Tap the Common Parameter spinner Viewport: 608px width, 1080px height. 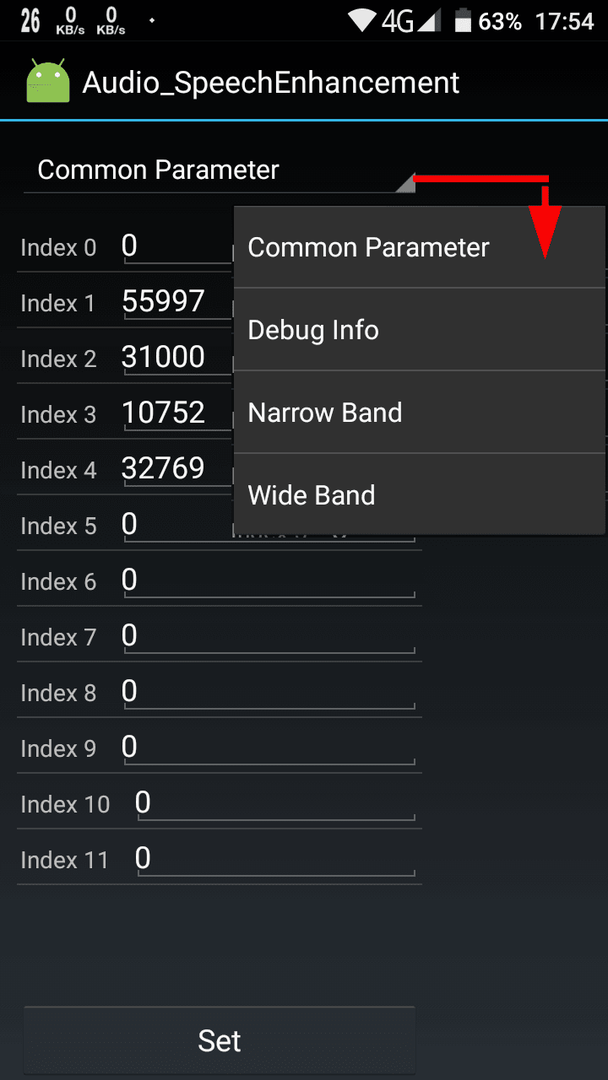[218, 170]
